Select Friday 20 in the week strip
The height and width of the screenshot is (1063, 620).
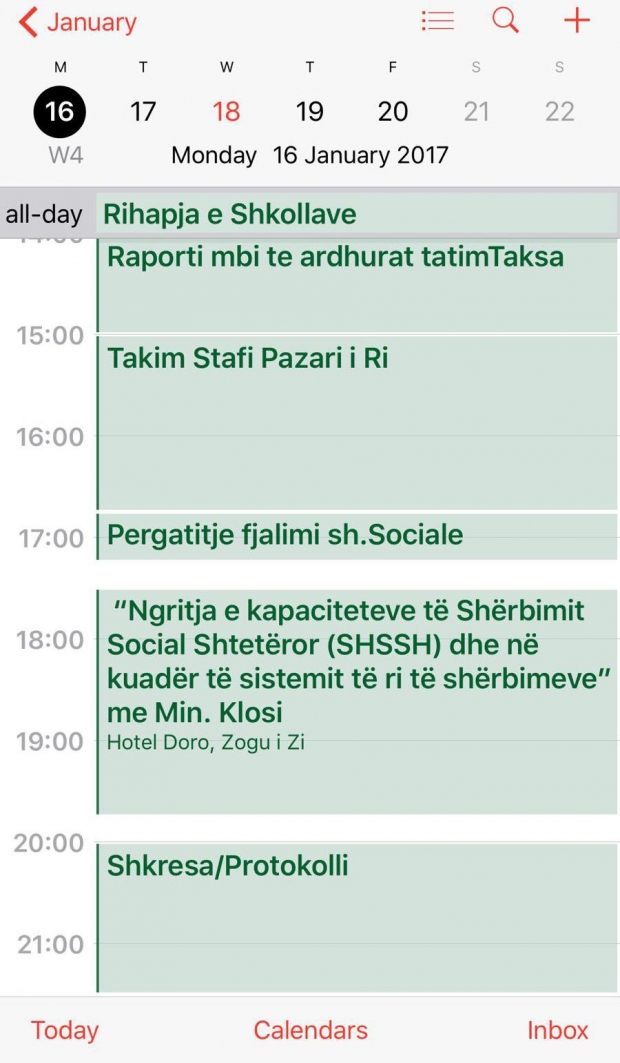pyautogui.click(x=393, y=111)
